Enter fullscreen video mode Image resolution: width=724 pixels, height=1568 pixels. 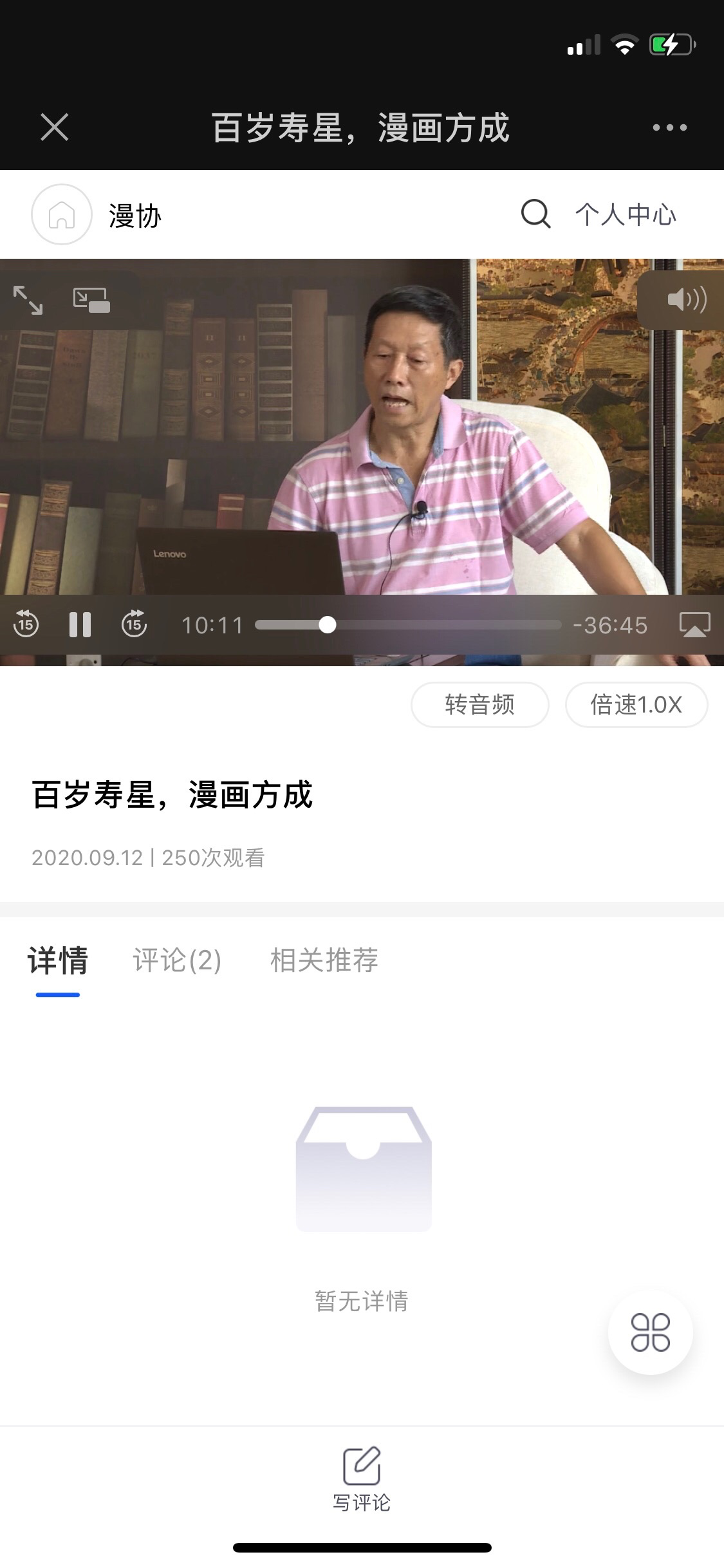(28, 300)
